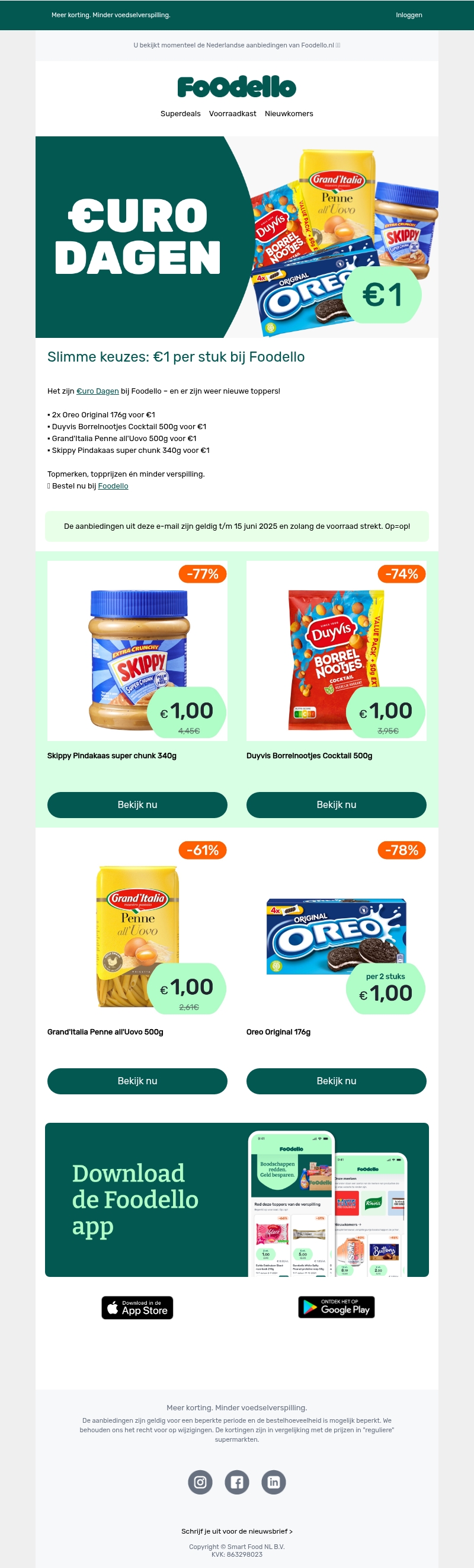Tap Bekijk nu for Duyvis Borrelnootjes
Image resolution: width=474 pixels, height=1568 pixels.
tap(336, 804)
